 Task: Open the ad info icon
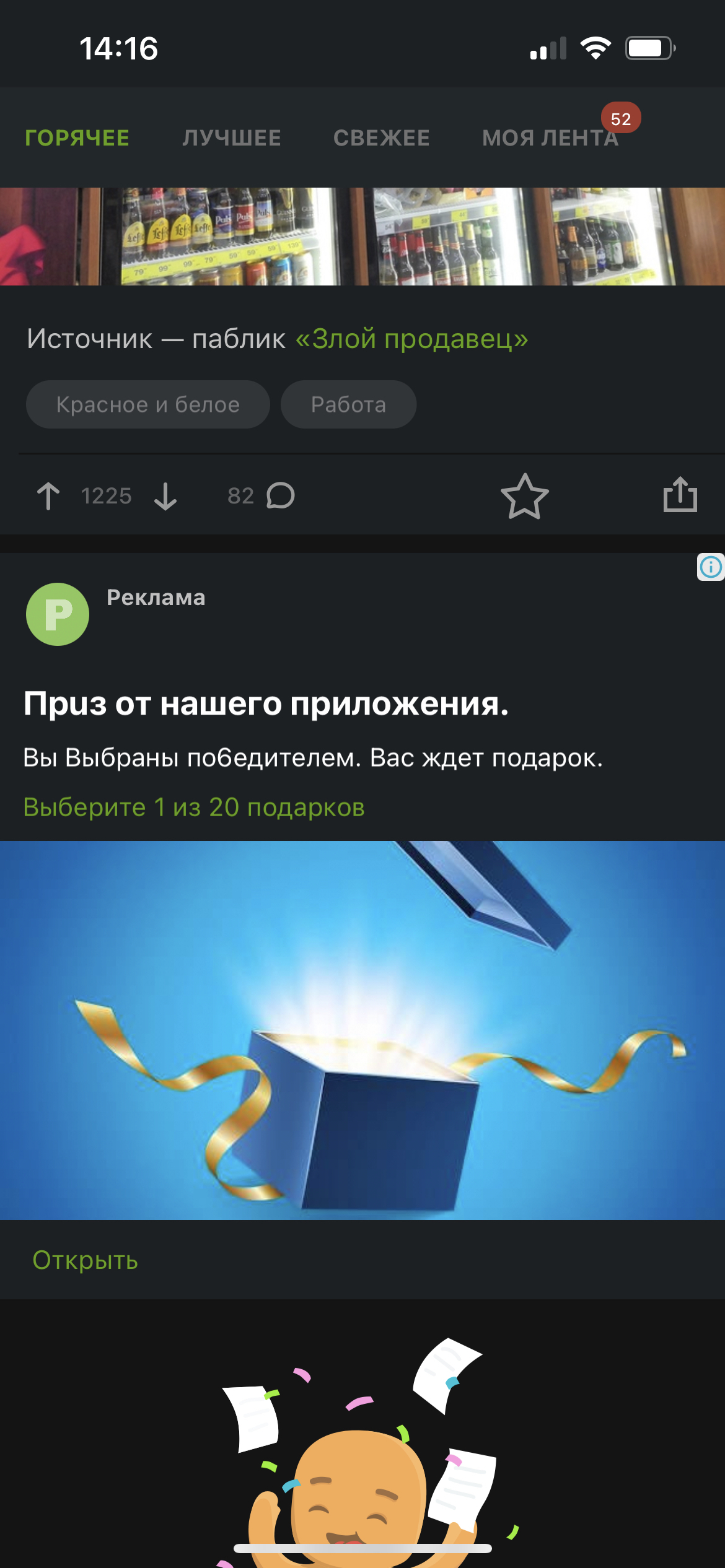[x=711, y=567]
